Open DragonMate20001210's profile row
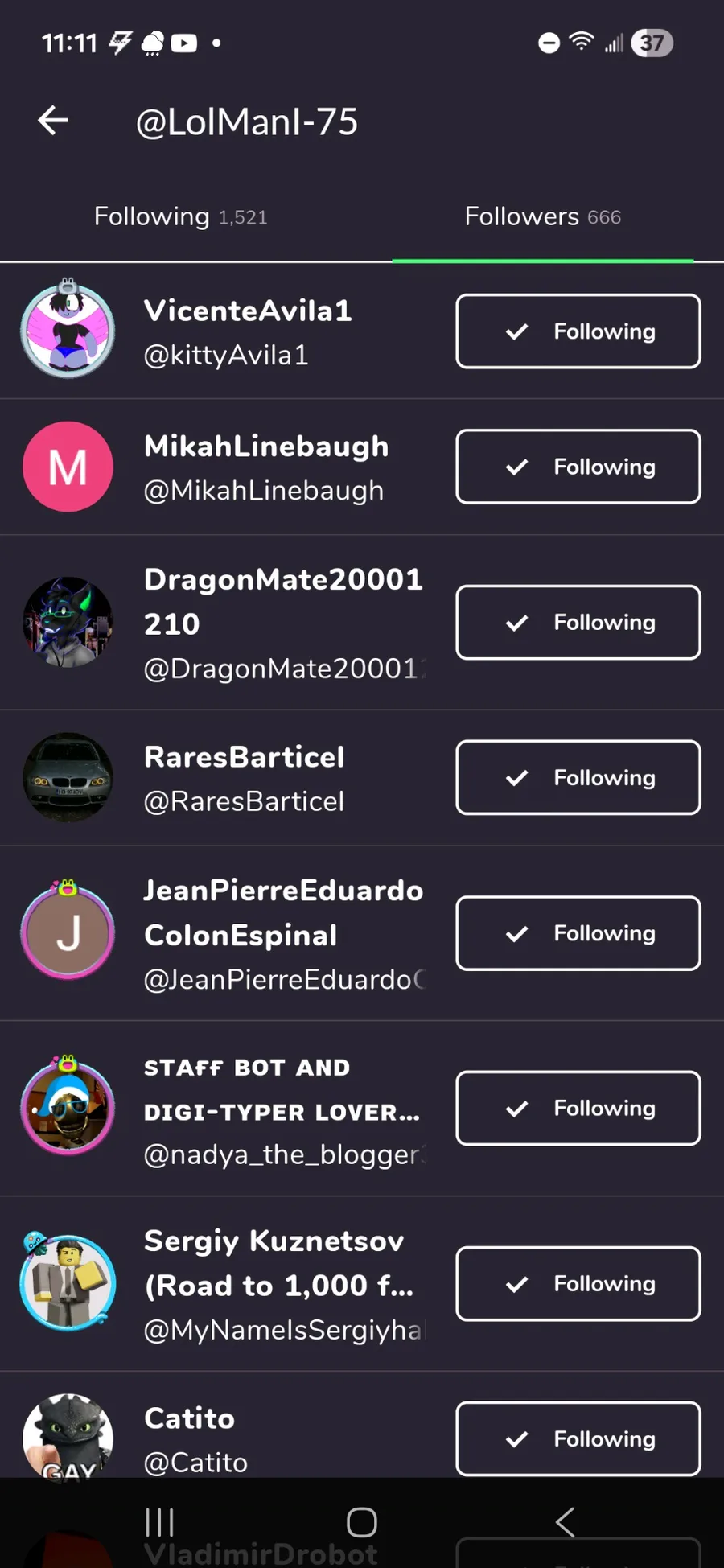Viewport: 724px width, 1568px height. click(x=282, y=623)
